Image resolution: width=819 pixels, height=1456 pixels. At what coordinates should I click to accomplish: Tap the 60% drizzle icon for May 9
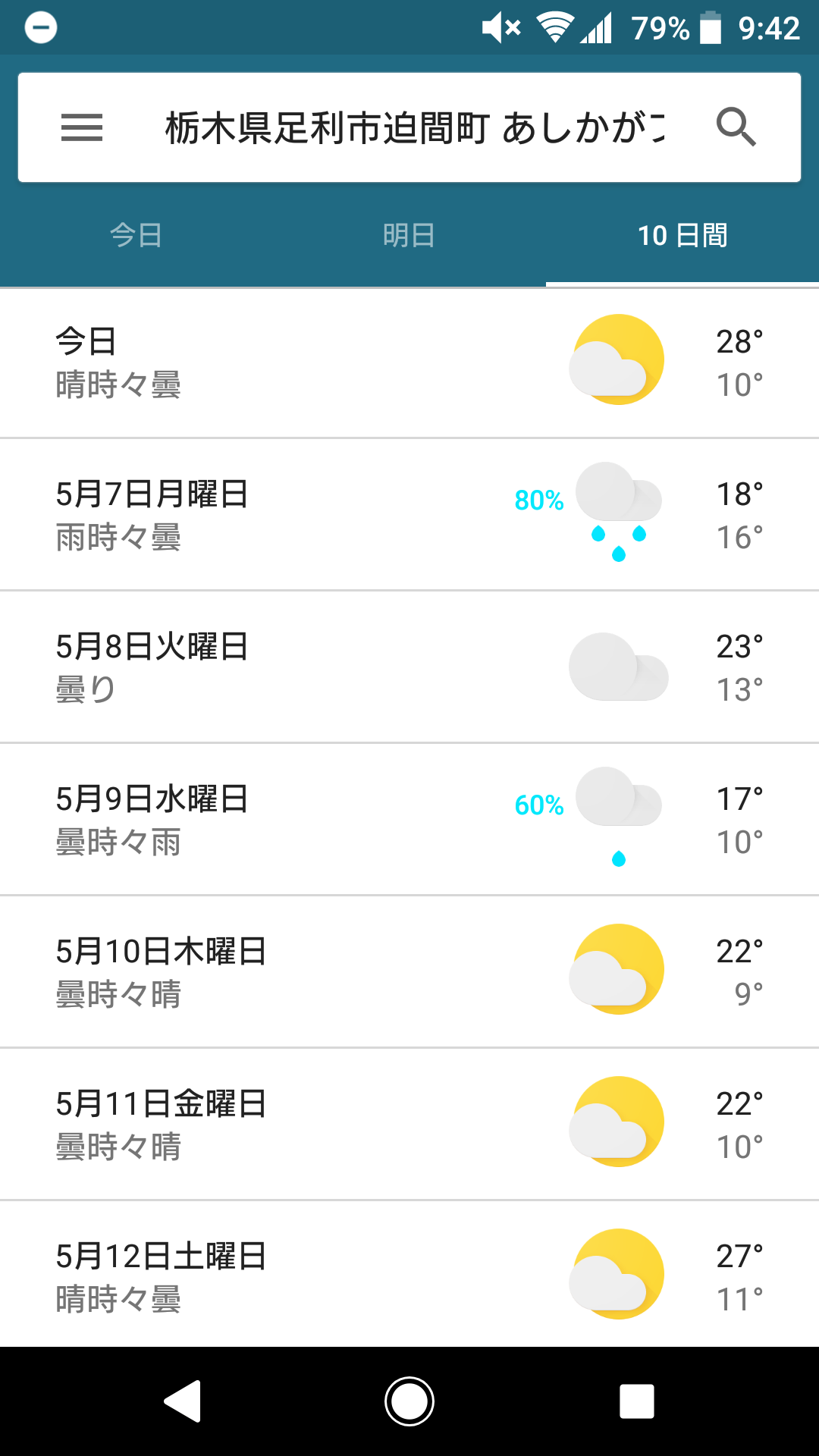618,811
